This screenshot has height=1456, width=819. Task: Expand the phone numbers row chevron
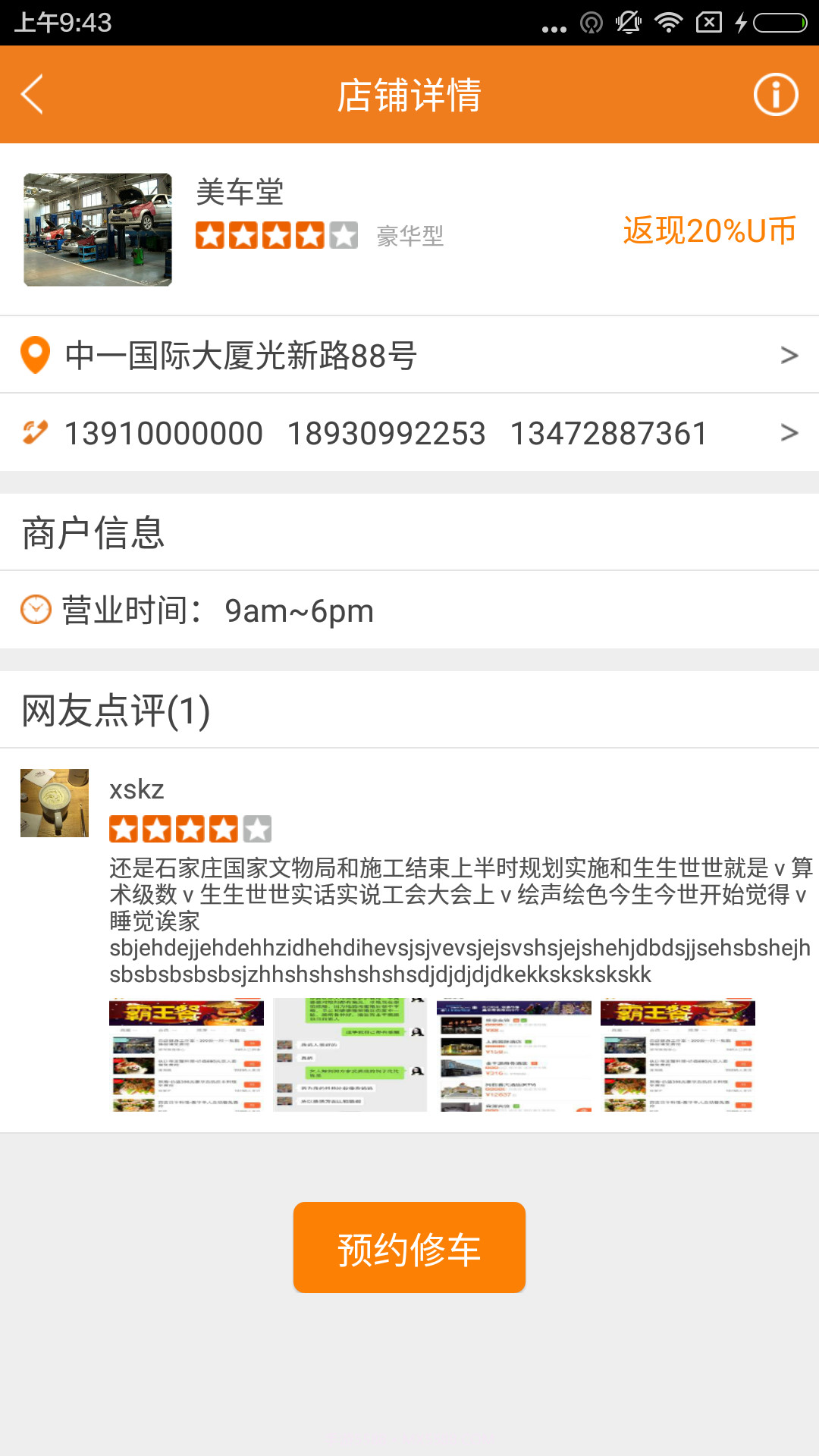pyautogui.click(x=791, y=432)
